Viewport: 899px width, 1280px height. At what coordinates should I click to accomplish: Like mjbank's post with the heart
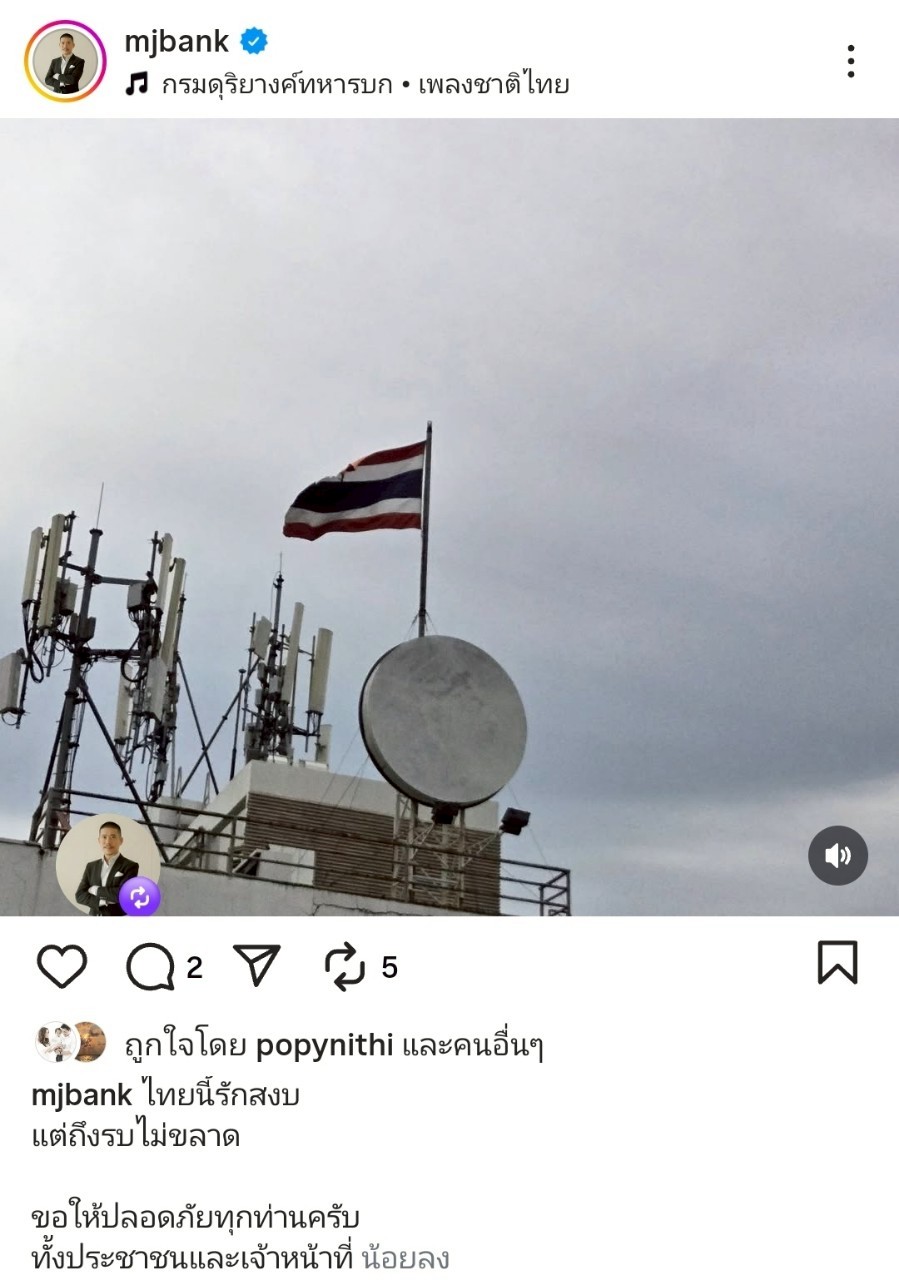62,967
